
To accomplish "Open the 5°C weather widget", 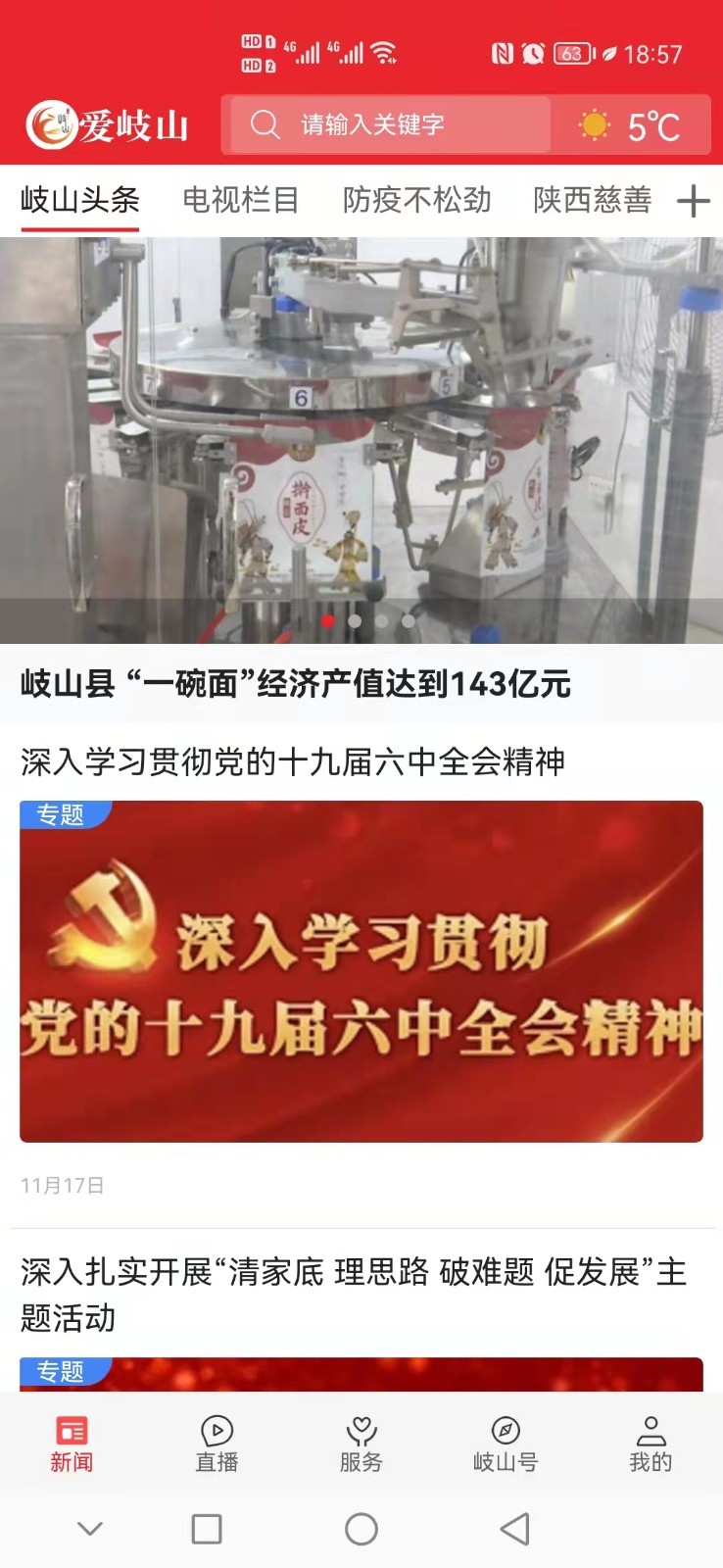I will pos(631,125).
